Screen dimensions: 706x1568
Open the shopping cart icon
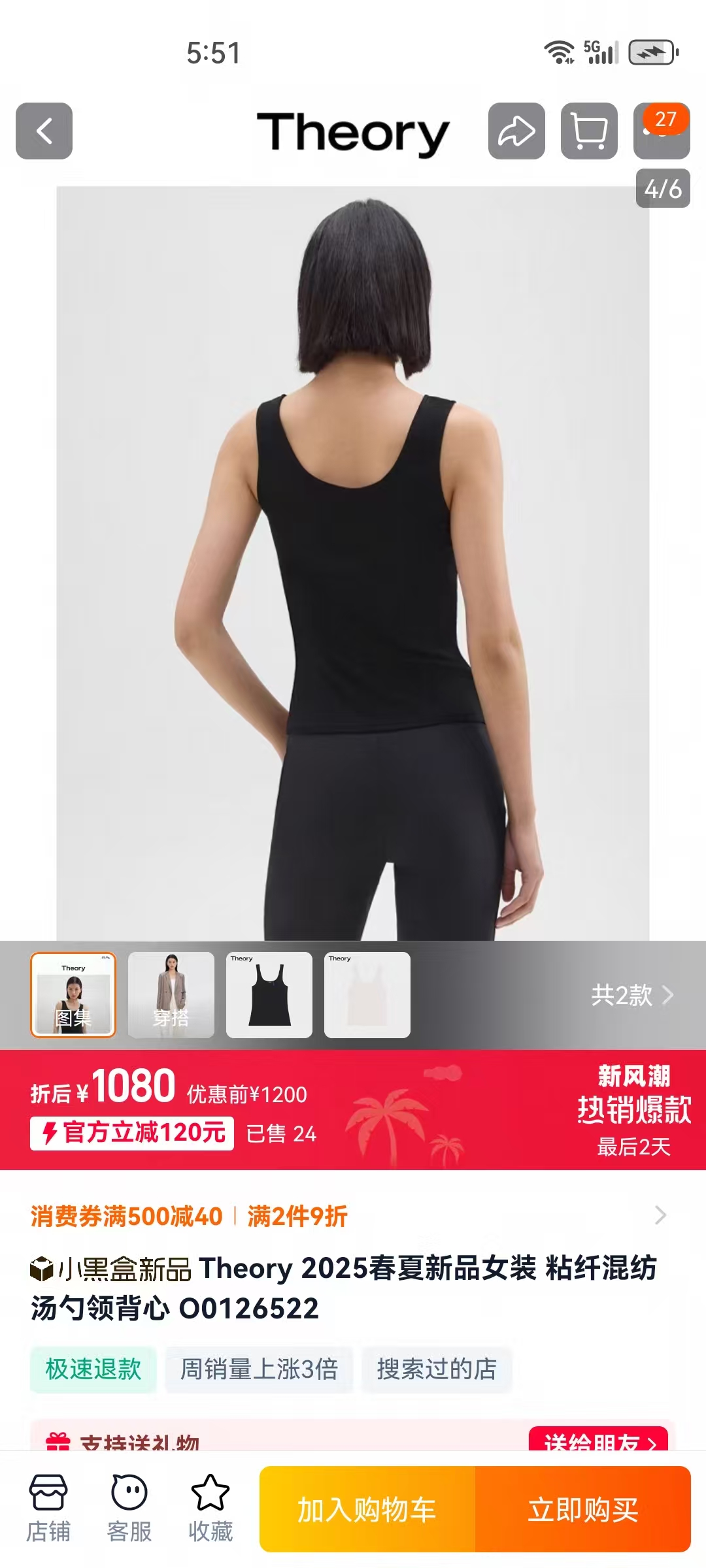(x=589, y=131)
